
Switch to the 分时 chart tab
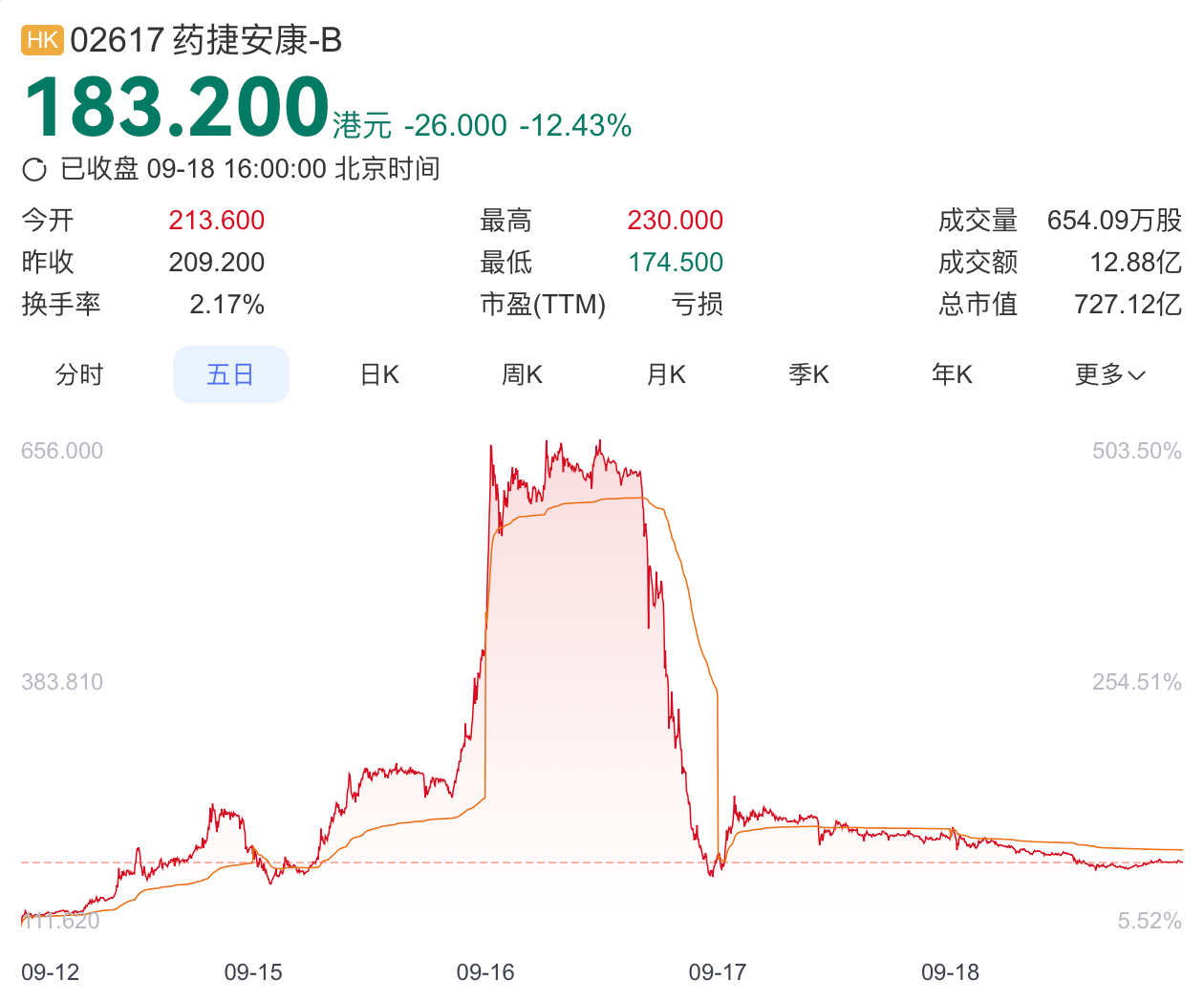[79, 374]
